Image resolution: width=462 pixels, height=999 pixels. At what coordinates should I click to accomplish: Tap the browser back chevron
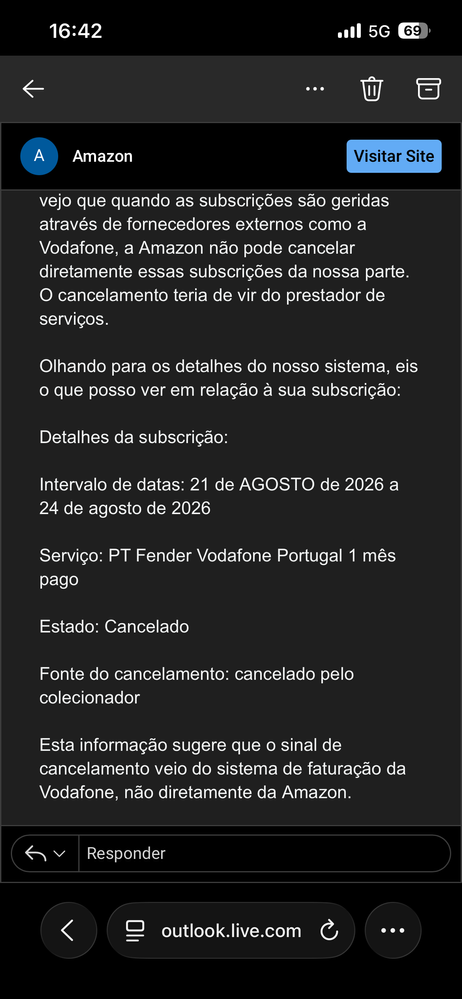coord(68,931)
